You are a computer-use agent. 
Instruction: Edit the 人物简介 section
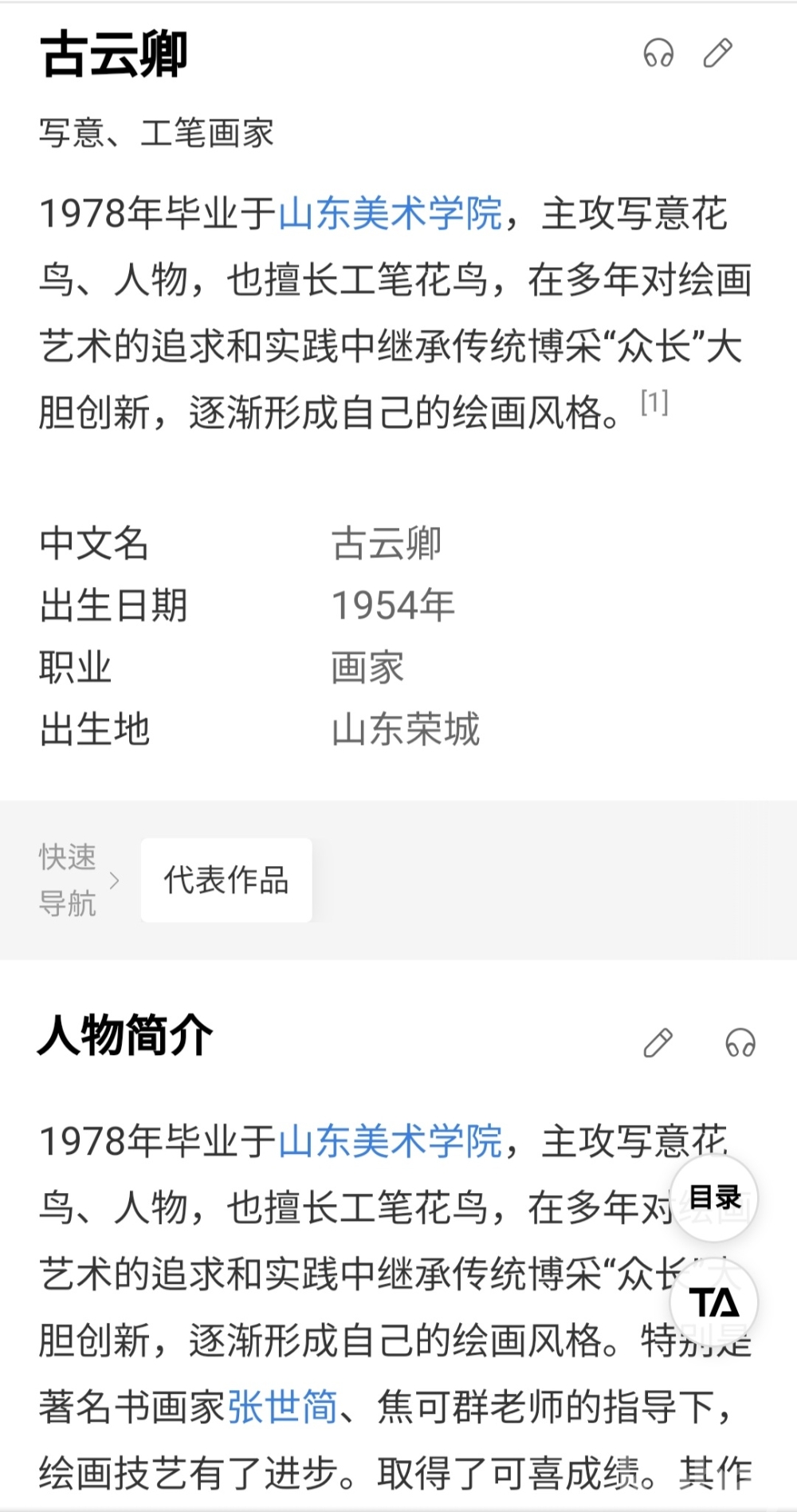[658, 1042]
